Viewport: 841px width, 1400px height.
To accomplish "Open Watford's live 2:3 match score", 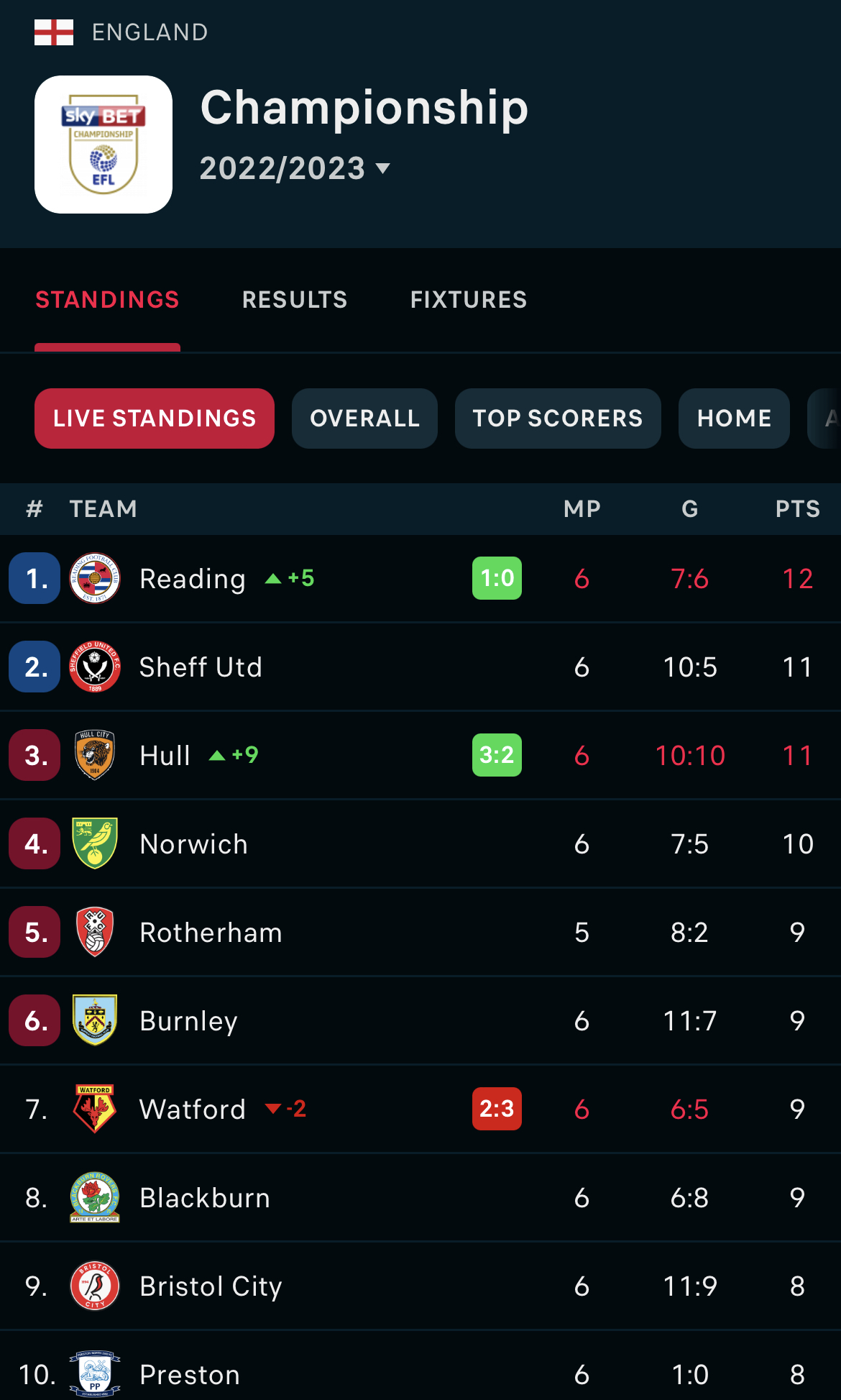I will (x=497, y=1109).
